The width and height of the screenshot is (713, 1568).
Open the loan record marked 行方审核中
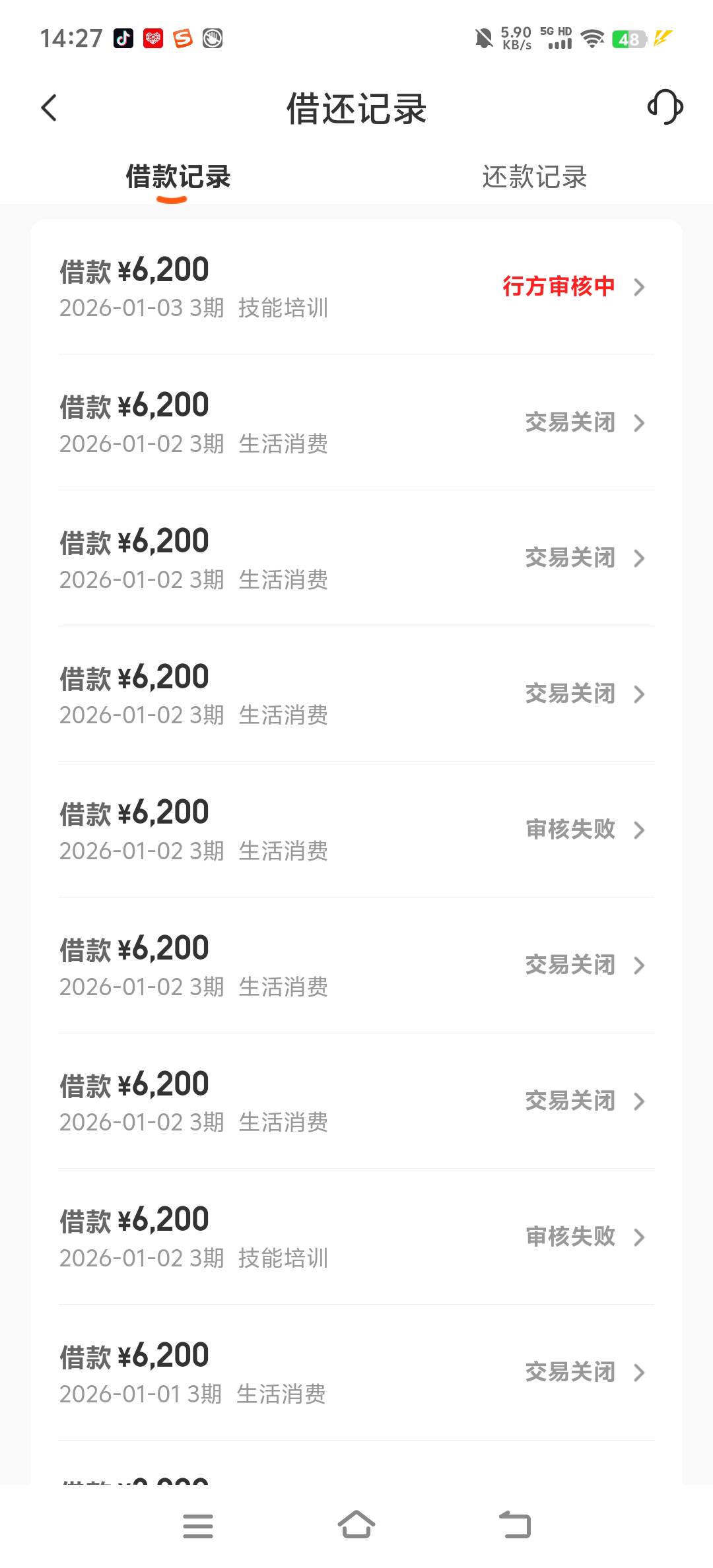356,287
